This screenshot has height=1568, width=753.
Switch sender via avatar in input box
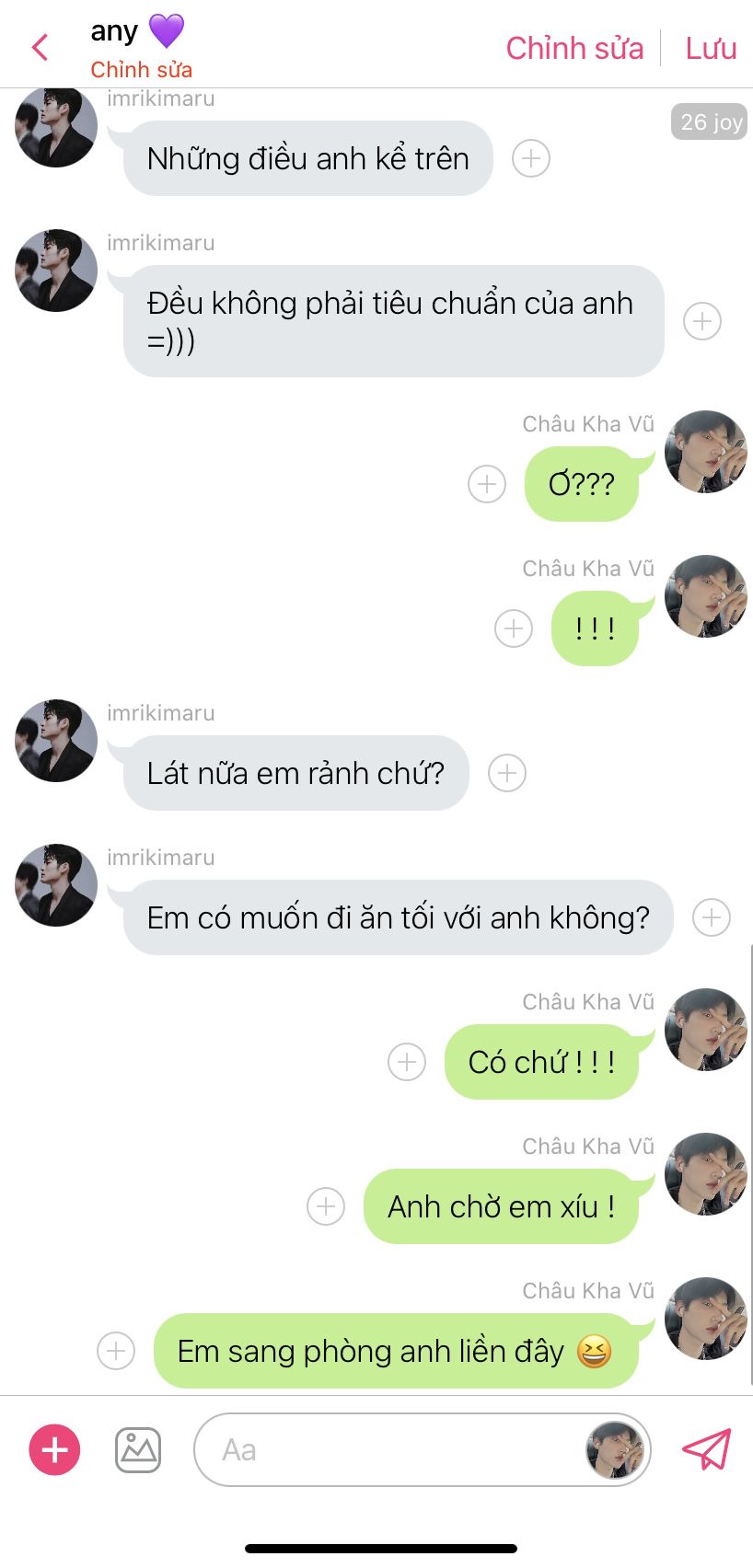(x=614, y=1450)
